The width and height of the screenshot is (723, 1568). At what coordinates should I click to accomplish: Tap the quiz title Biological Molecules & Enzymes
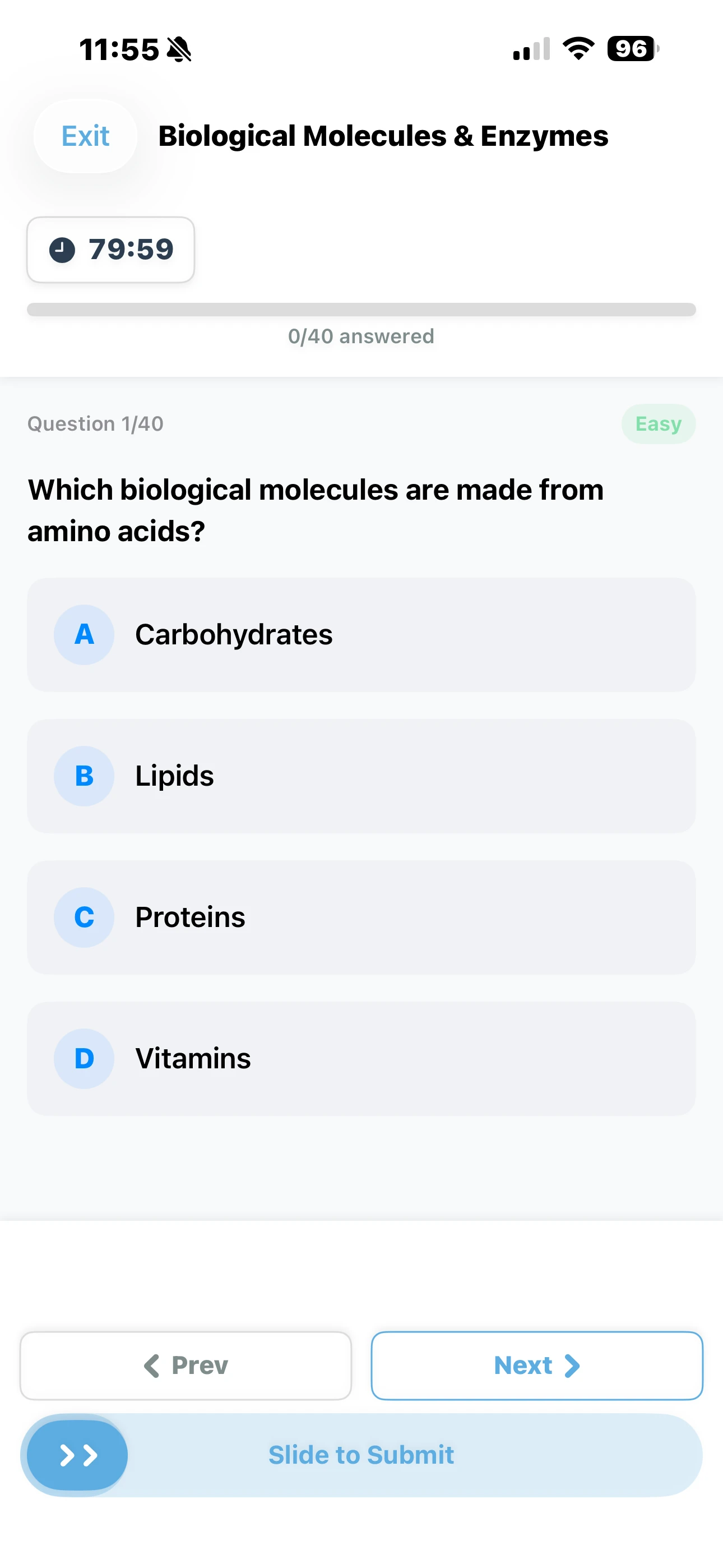(x=383, y=135)
